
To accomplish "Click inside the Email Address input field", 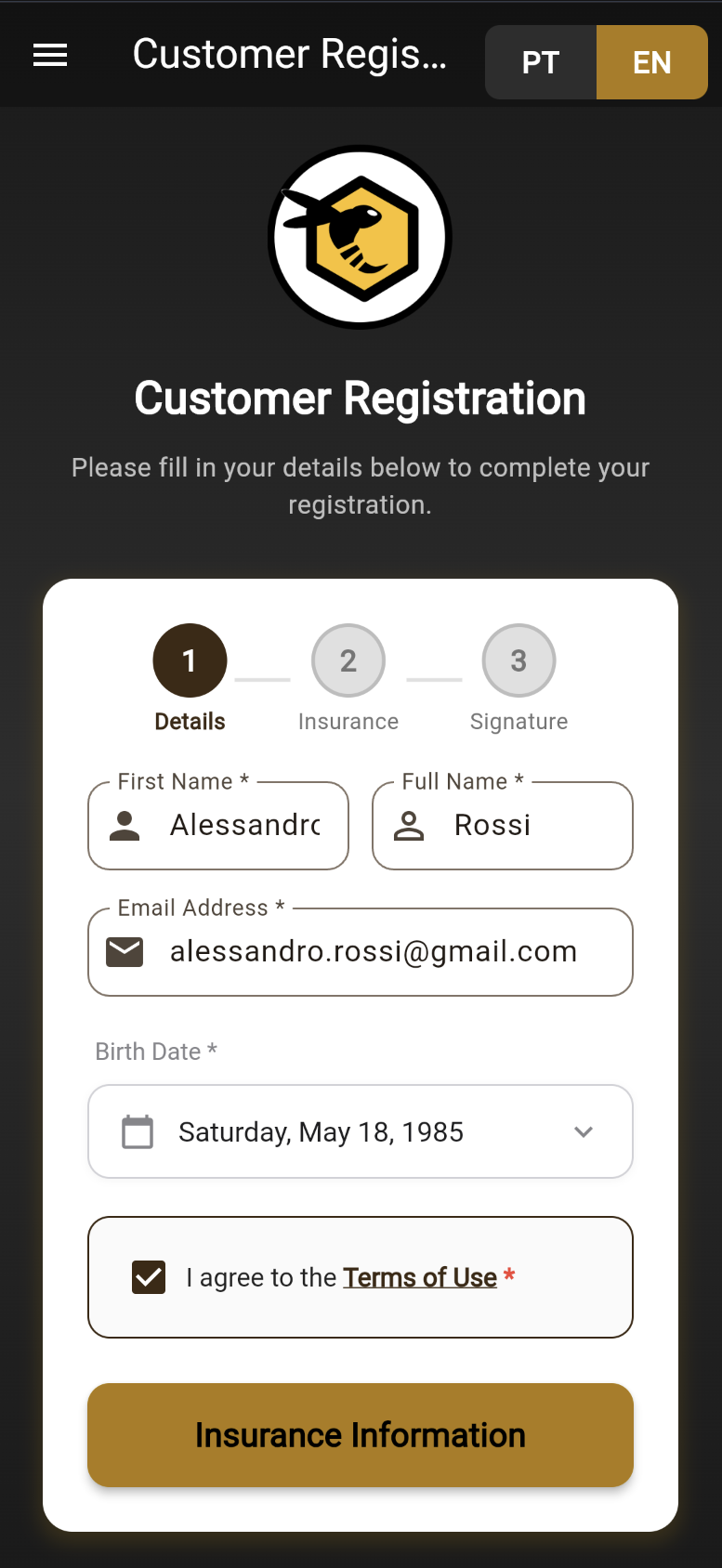I will 372,951.
